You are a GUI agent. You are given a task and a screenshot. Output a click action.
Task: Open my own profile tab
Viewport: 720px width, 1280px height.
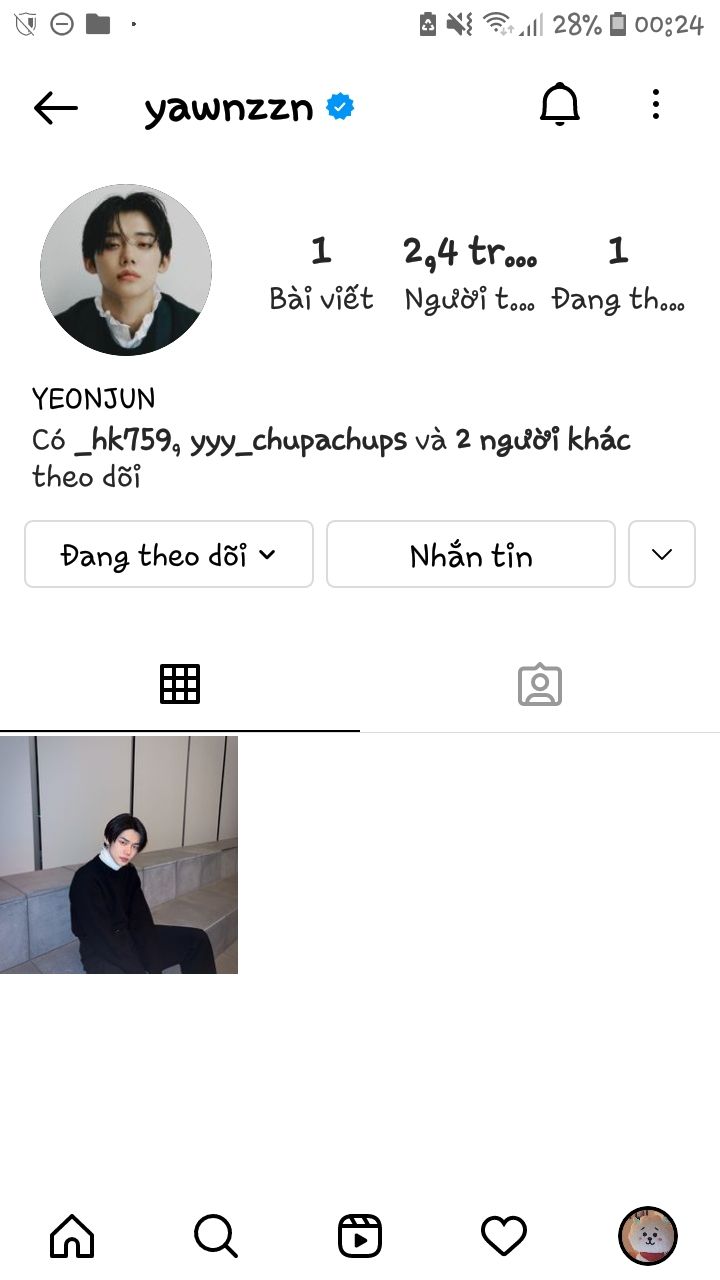pyautogui.click(x=647, y=1236)
